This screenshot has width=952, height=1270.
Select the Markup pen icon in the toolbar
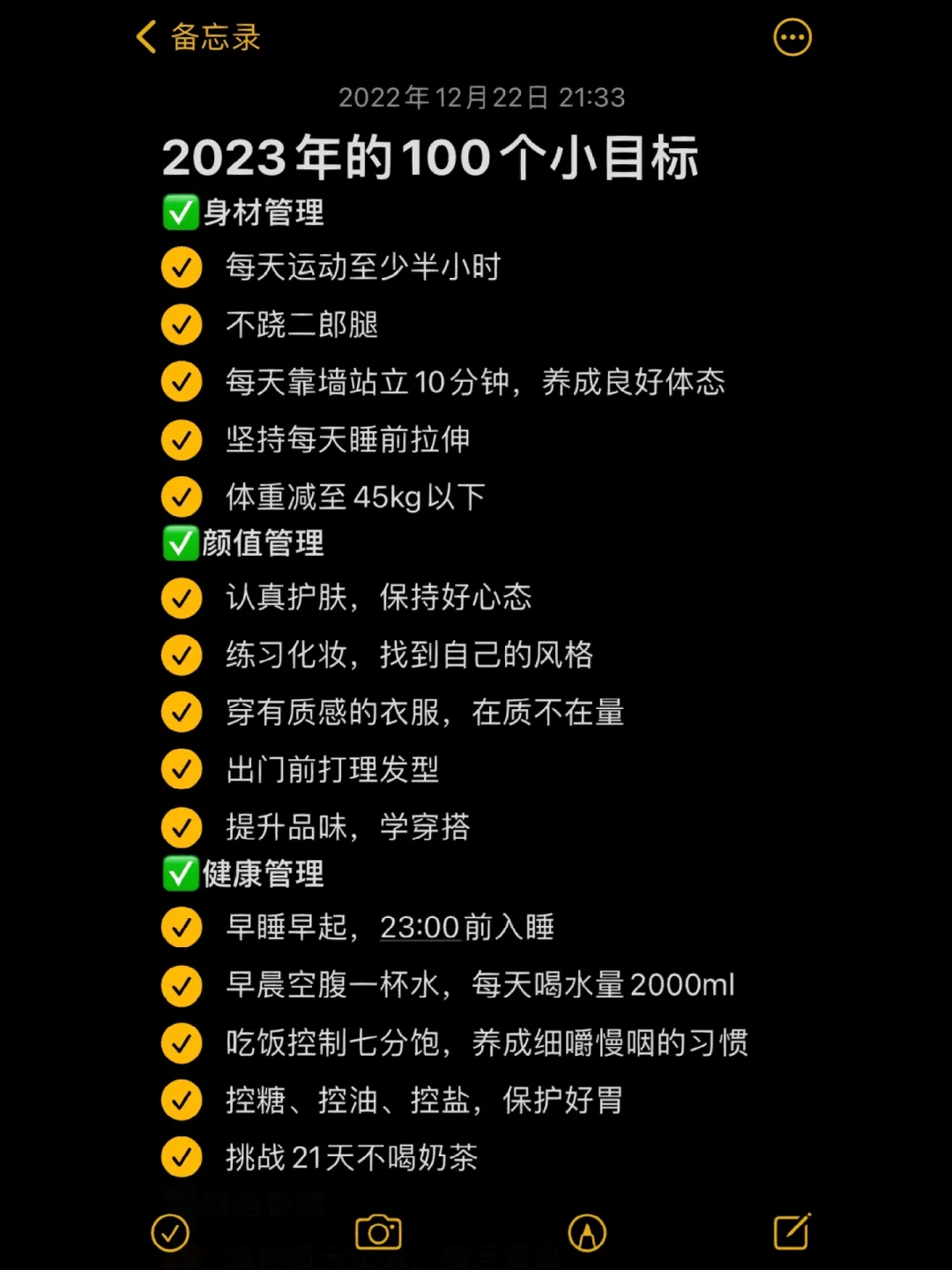pos(585,1235)
